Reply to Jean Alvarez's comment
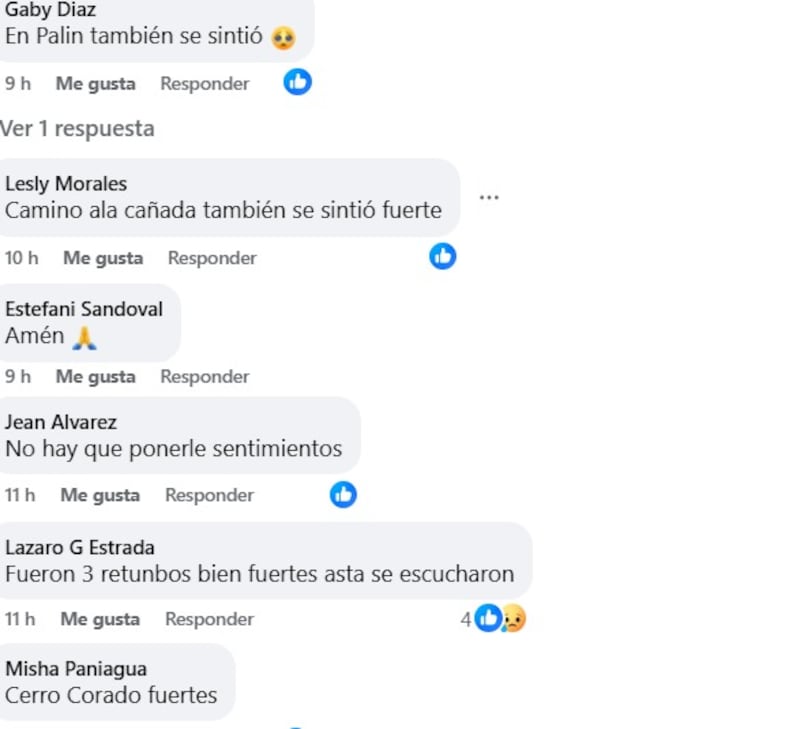Screen dimensions: 800x729 209,495
